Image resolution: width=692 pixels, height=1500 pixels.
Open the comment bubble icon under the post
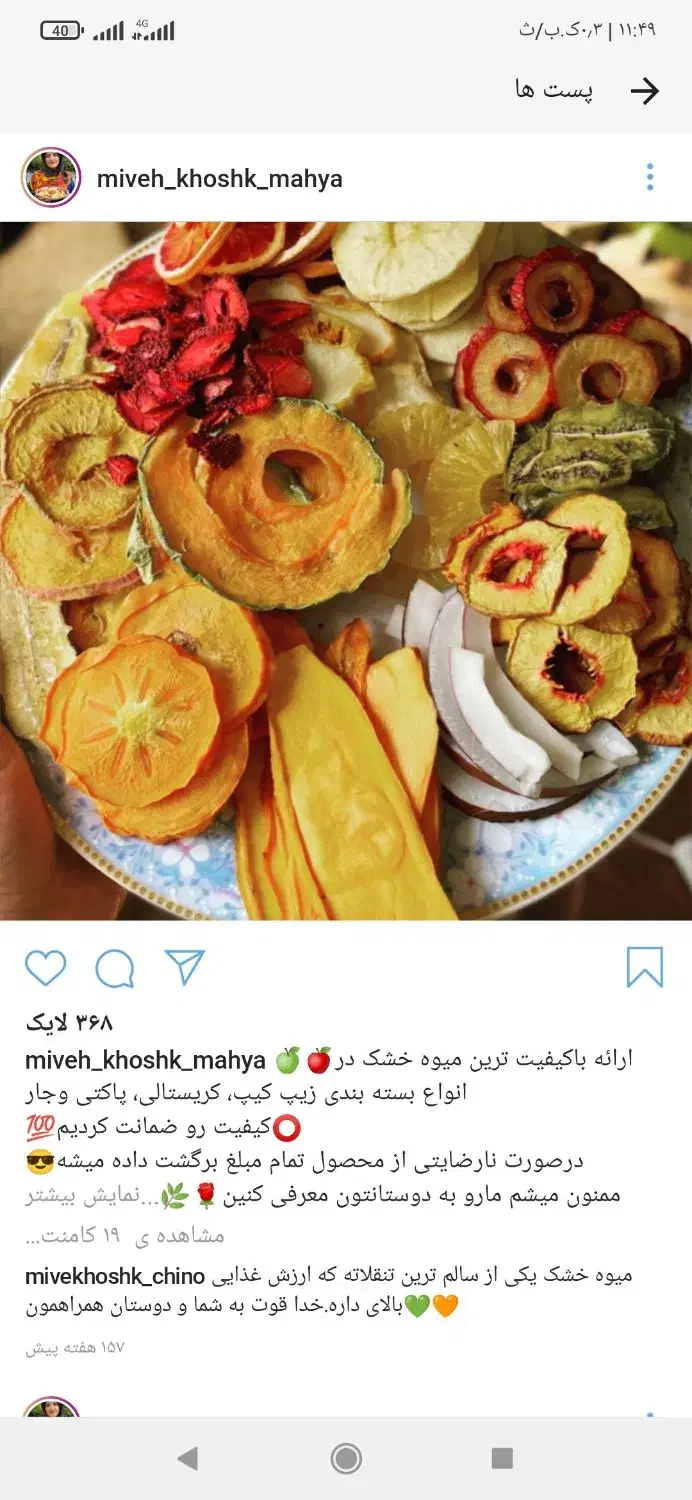coord(115,968)
